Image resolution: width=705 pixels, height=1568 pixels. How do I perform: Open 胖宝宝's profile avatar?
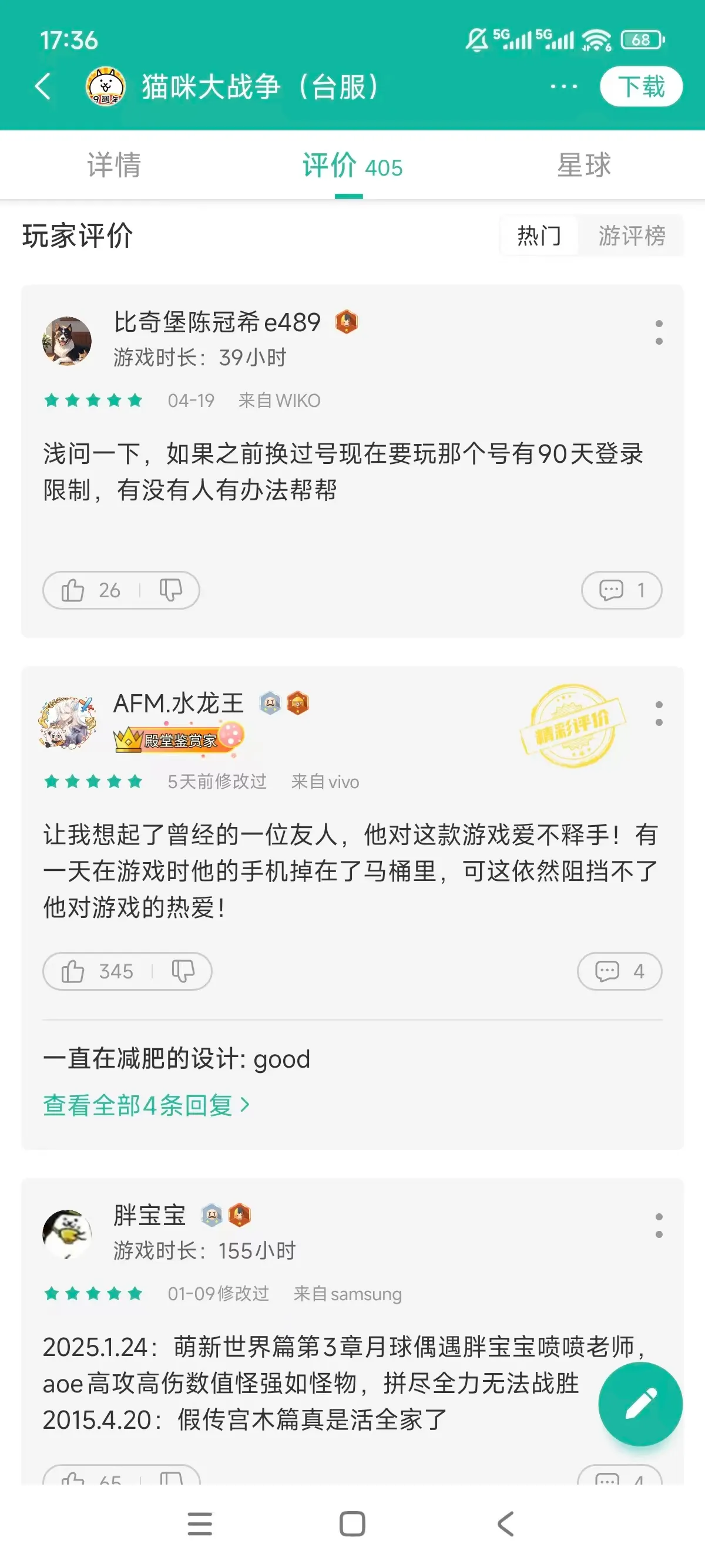click(x=67, y=1233)
